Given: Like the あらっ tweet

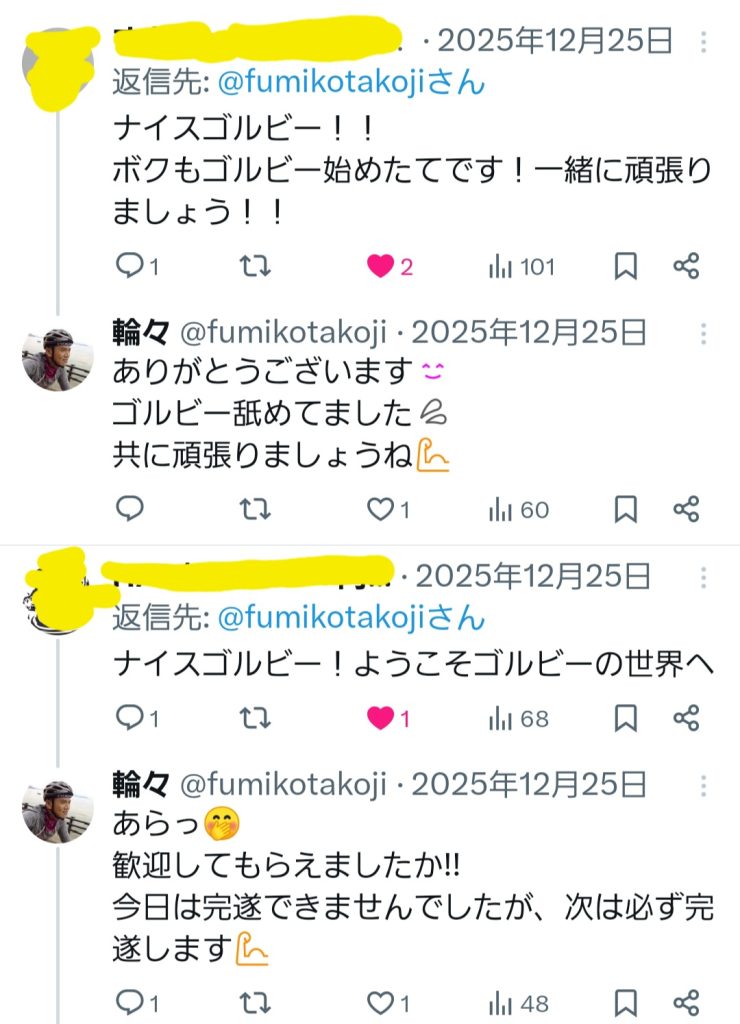Looking at the screenshot, I should (x=380, y=1002).
